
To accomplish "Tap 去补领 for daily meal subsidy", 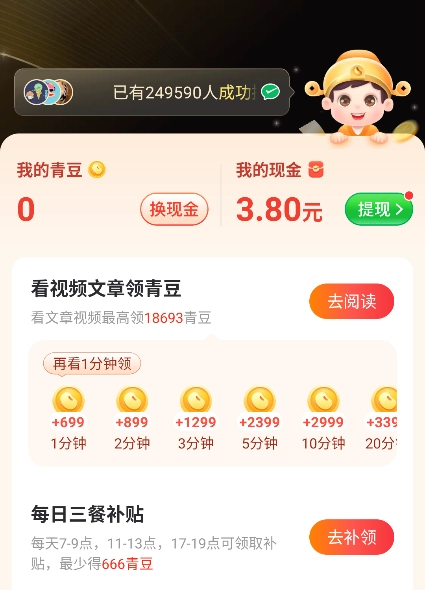I will (352, 537).
